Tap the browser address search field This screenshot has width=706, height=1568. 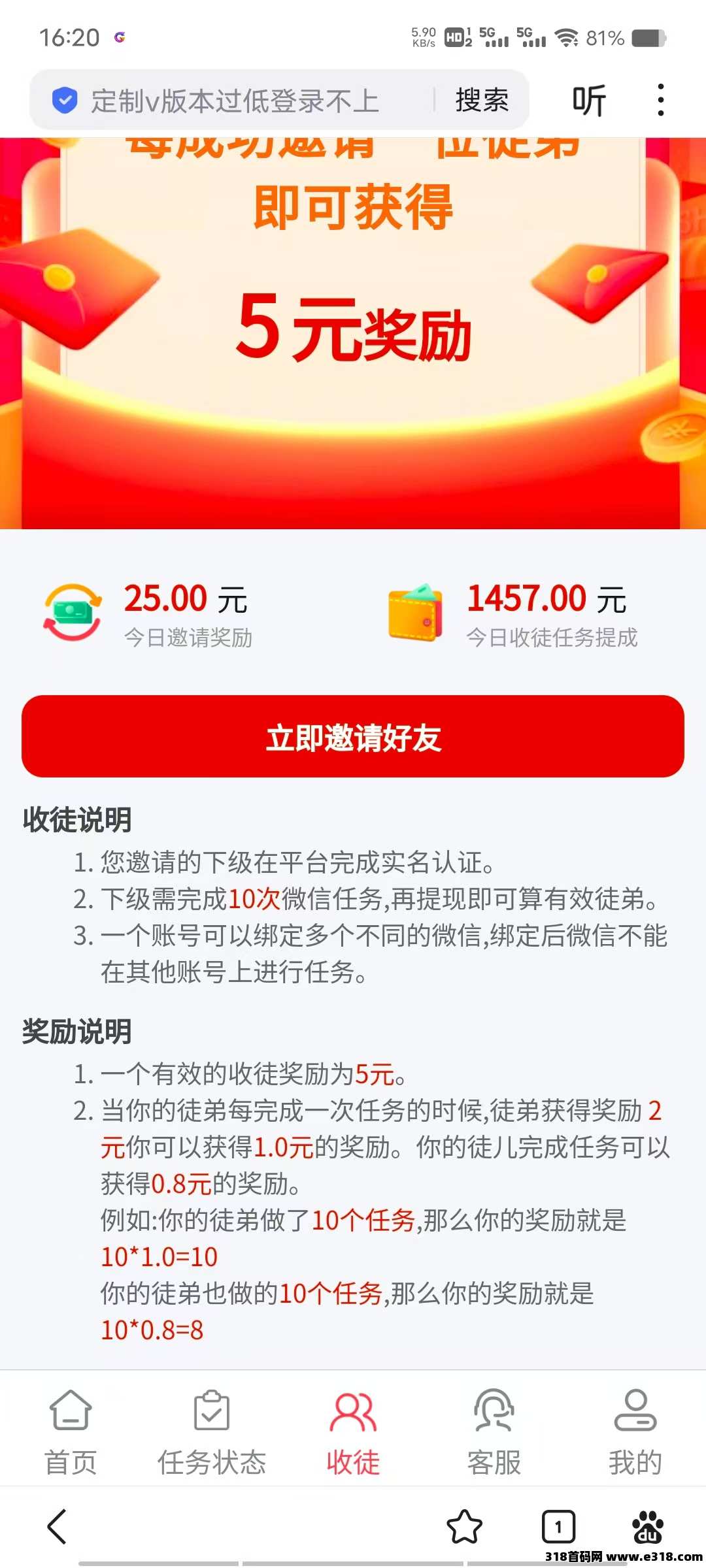[x=235, y=101]
